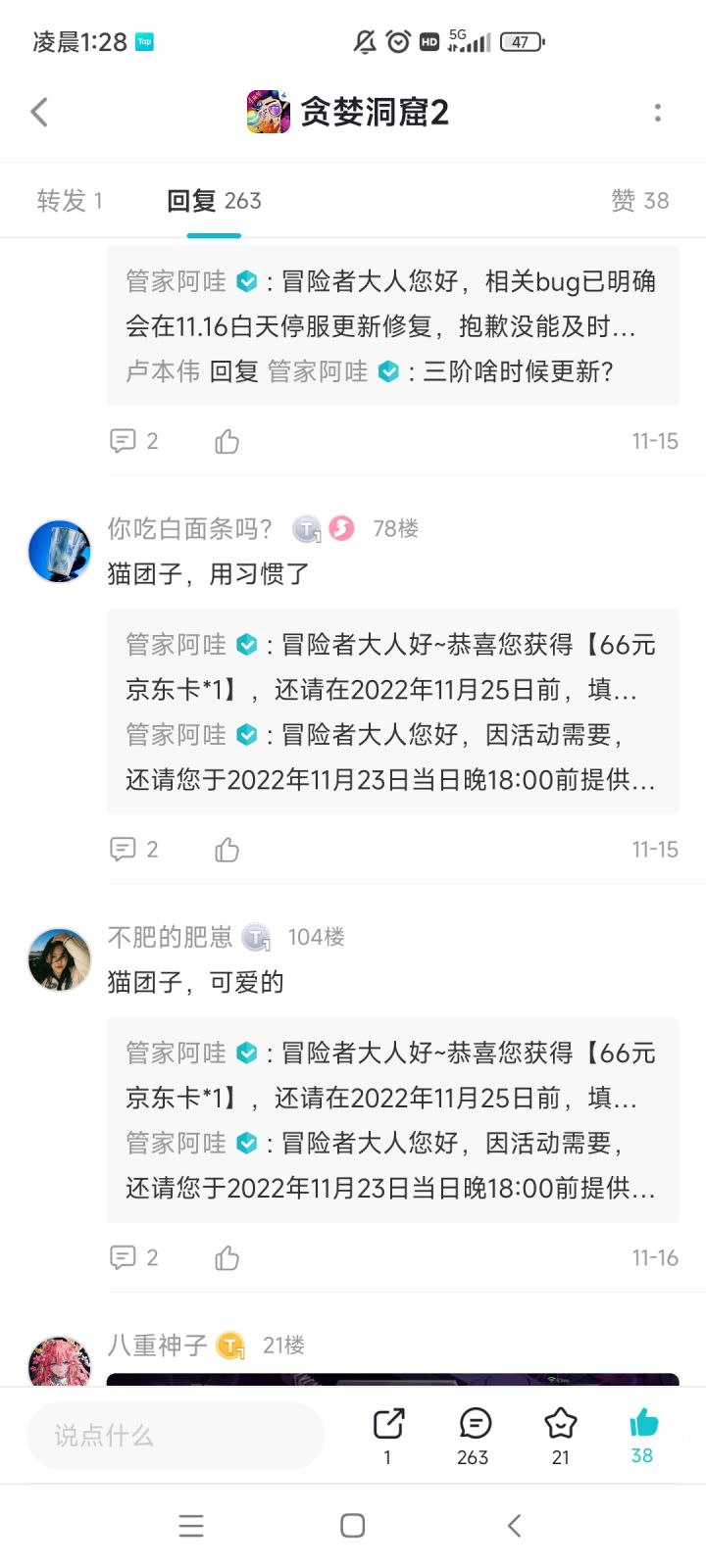Tap the 说点什么 comment input box
This screenshot has width=706, height=1568.
[x=175, y=1436]
